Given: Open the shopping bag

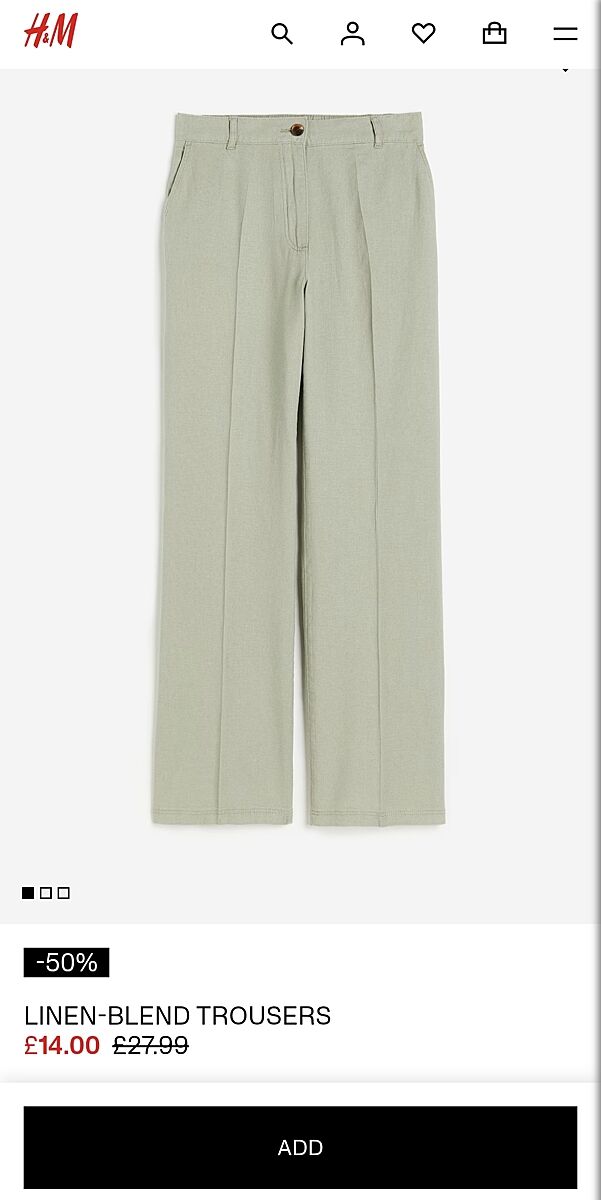Looking at the screenshot, I should pyautogui.click(x=494, y=34).
